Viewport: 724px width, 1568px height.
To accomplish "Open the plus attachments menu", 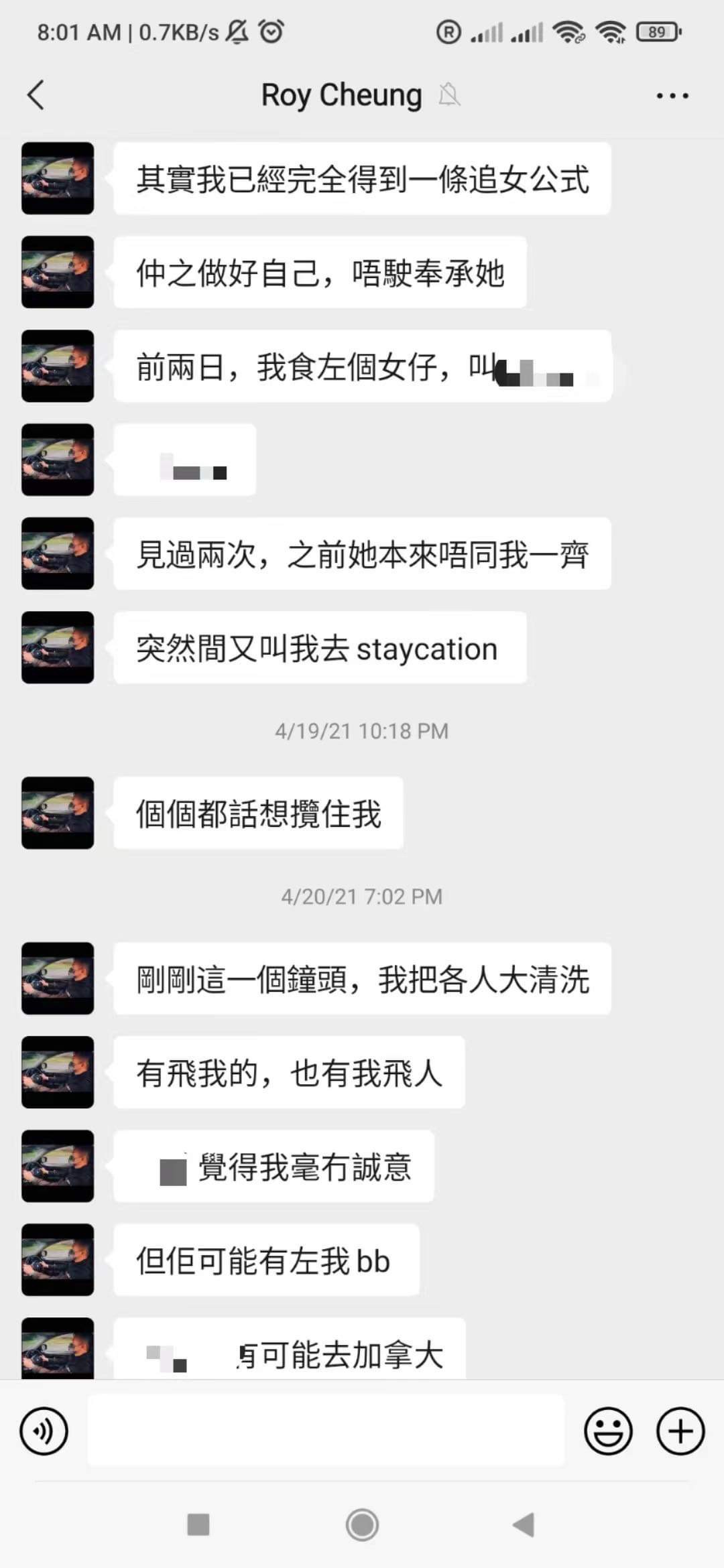I will (680, 1431).
